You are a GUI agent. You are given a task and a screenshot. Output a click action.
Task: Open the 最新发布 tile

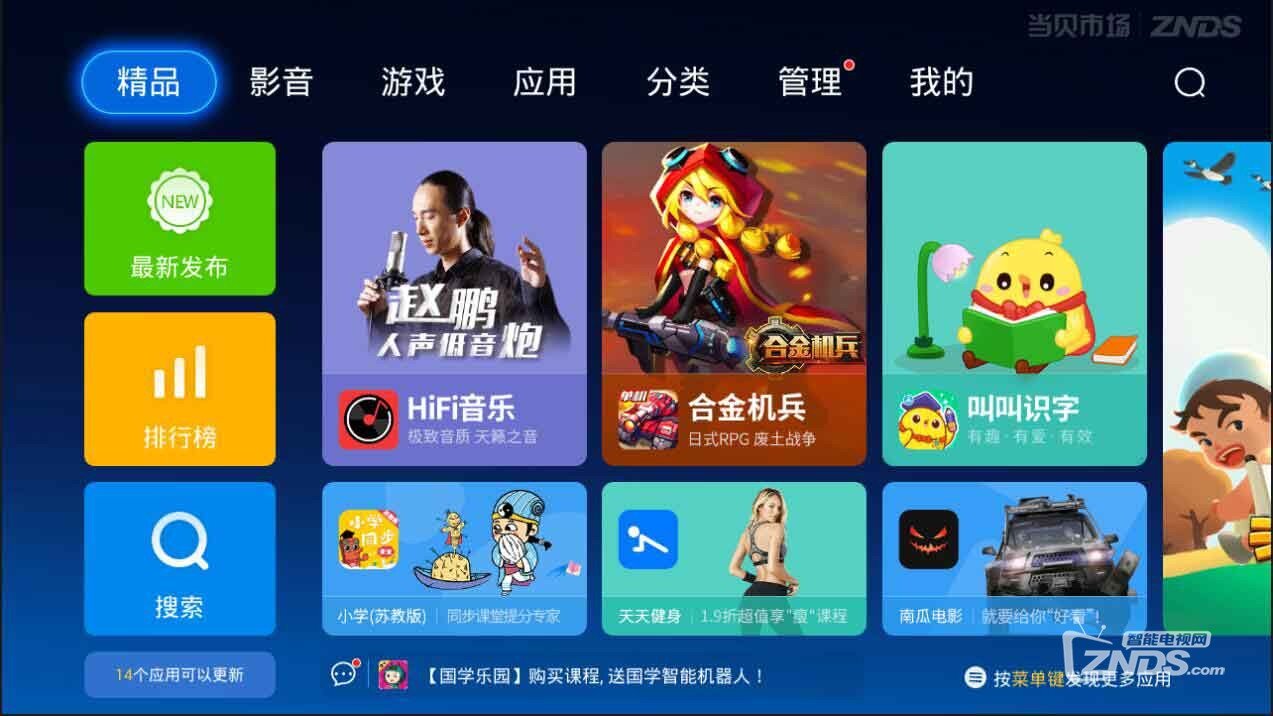[179, 219]
